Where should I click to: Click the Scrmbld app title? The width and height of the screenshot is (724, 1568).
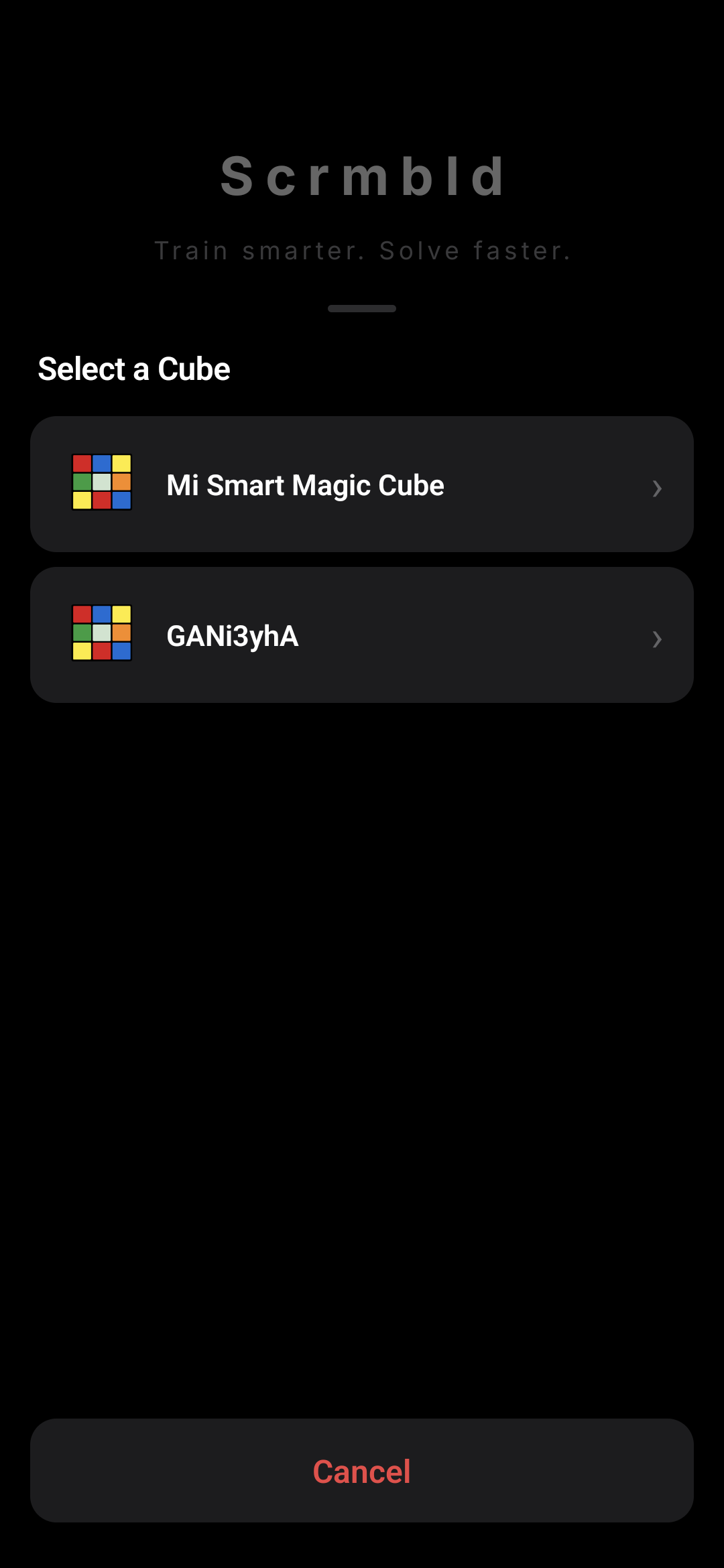[x=362, y=176]
